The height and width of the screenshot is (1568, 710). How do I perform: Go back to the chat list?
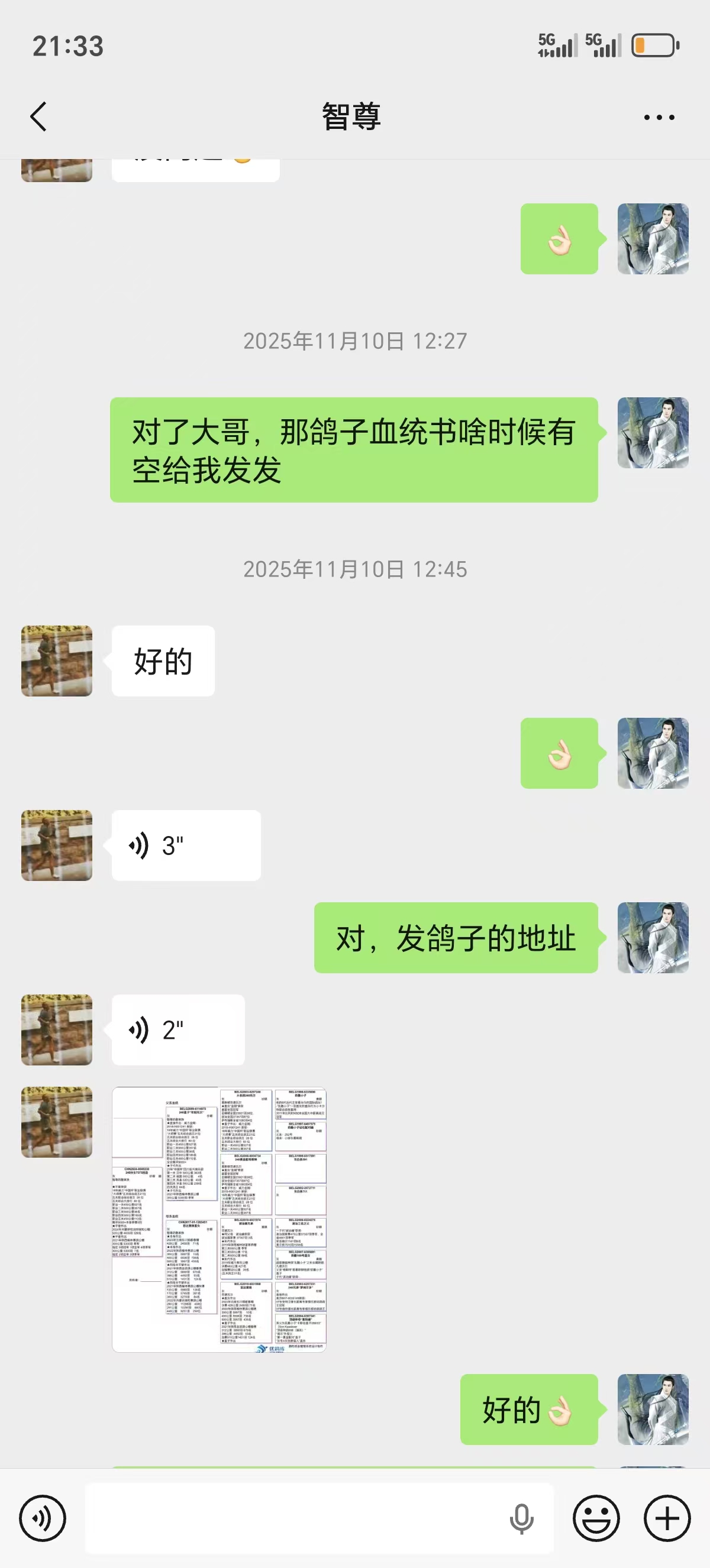(38, 116)
